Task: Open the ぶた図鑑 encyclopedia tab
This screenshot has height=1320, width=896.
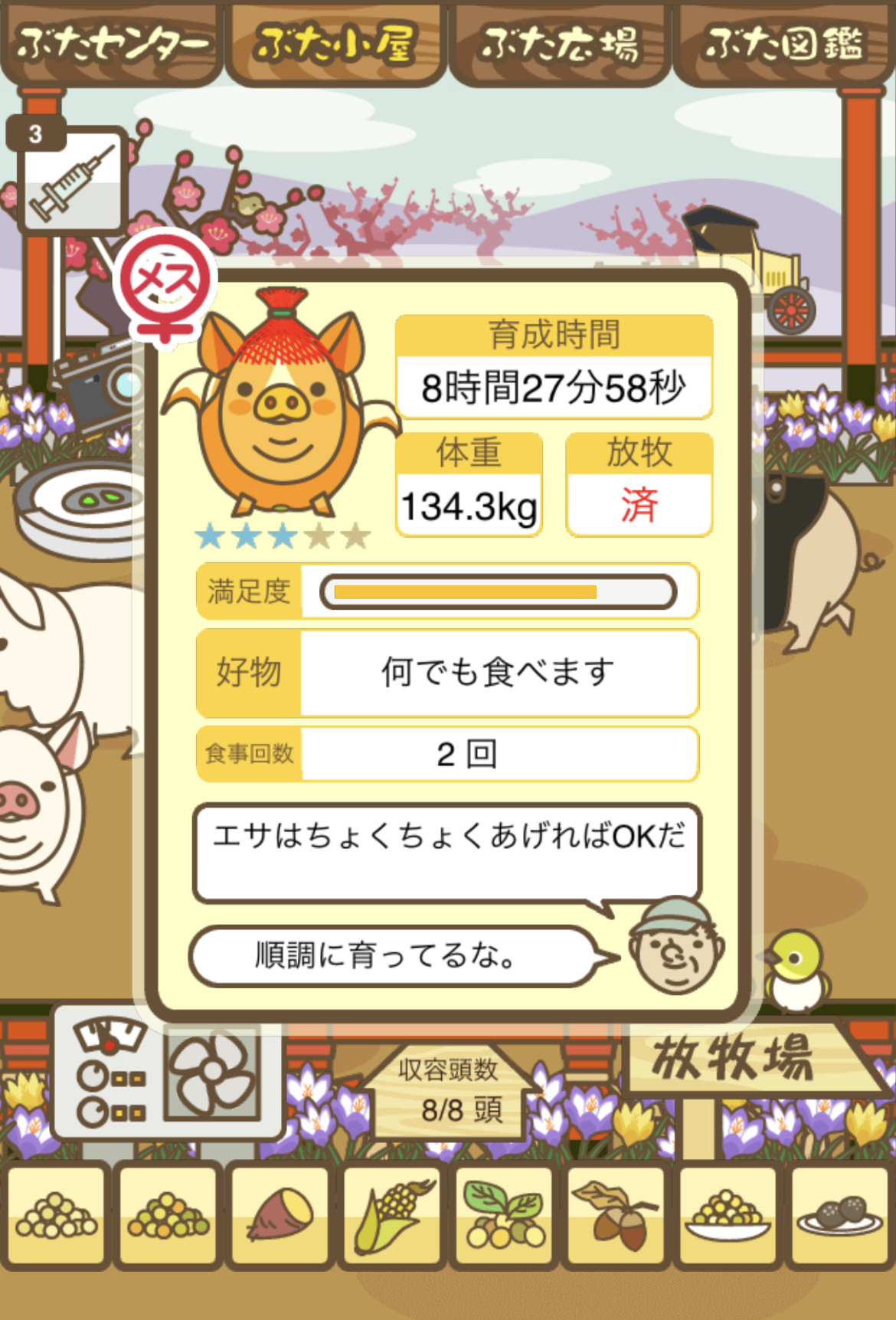Action: (784, 44)
